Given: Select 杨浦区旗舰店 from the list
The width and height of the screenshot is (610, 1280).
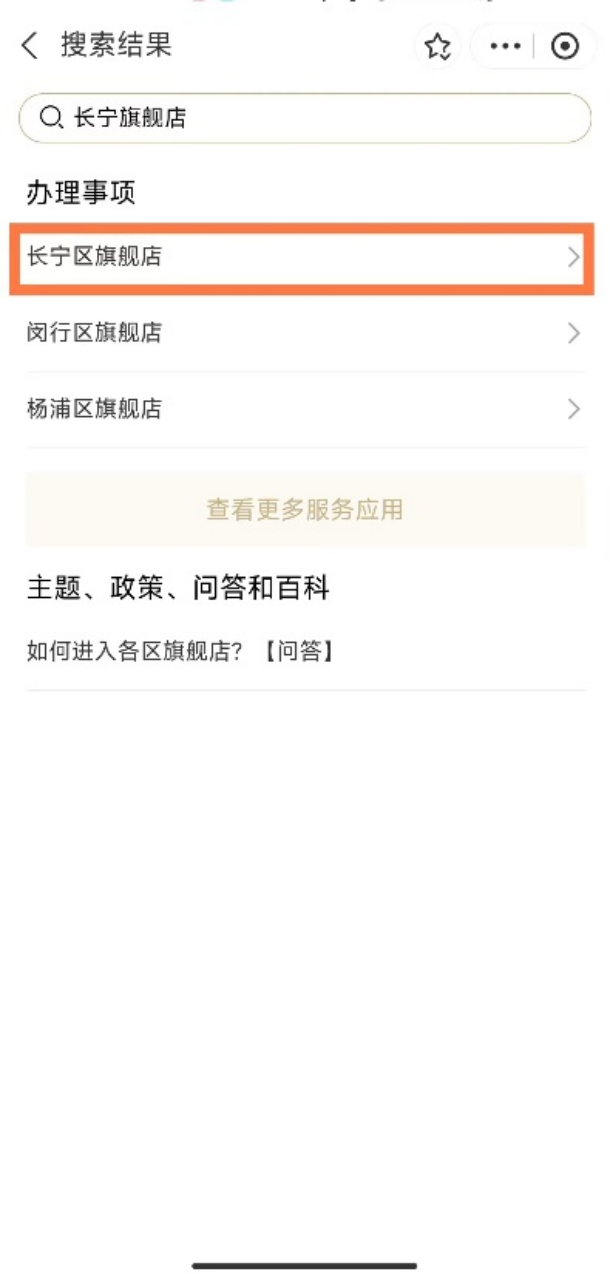Looking at the screenshot, I should pos(304,409).
